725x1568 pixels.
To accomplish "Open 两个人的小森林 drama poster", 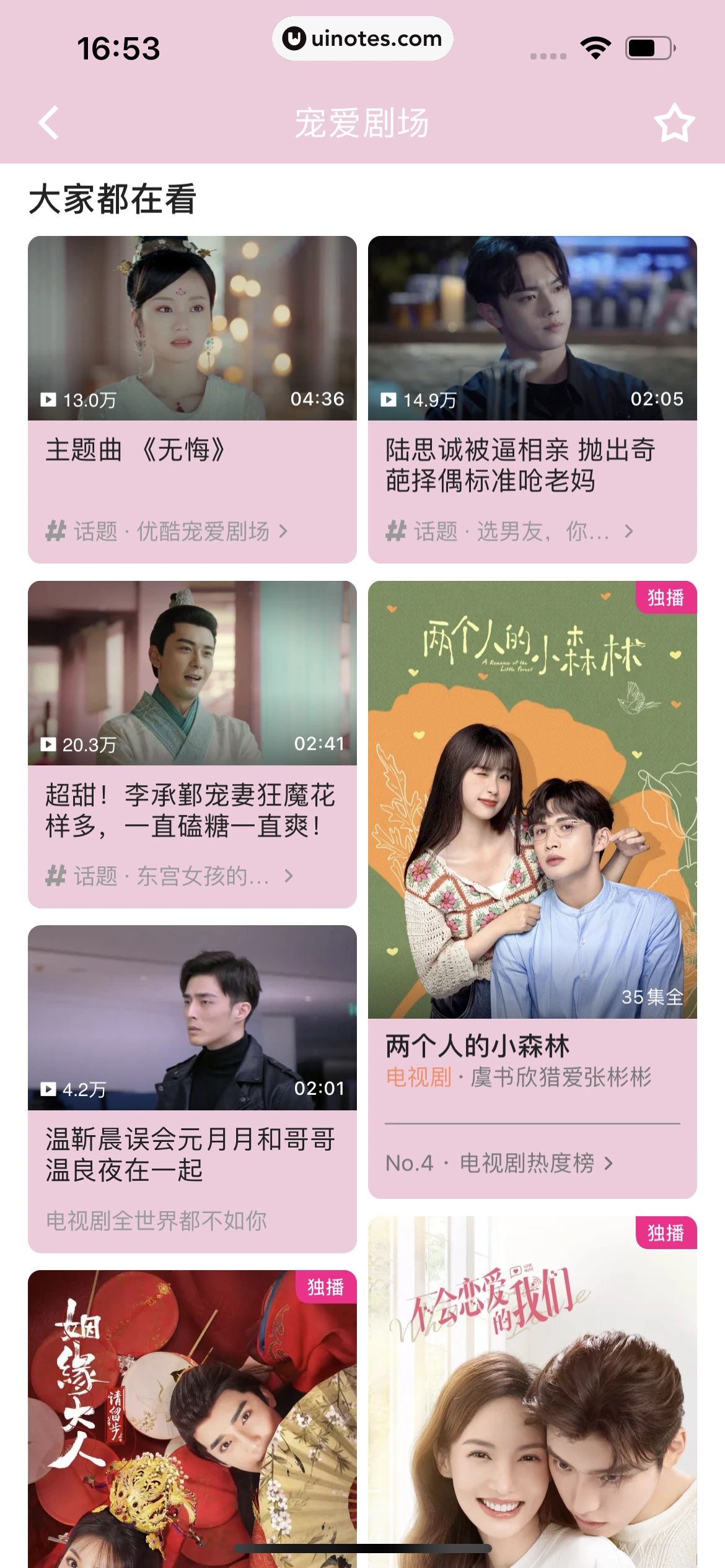I will click(x=532, y=799).
